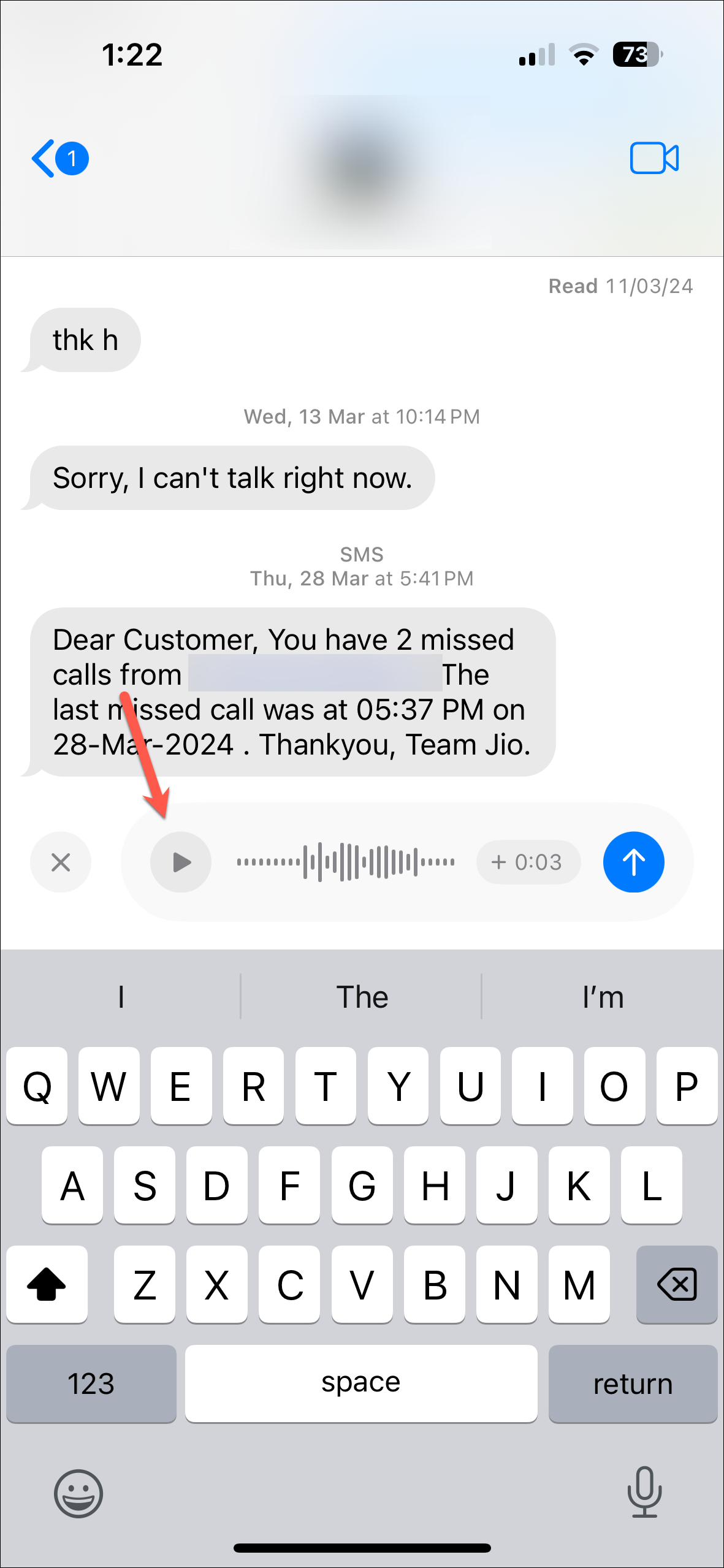This screenshot has height=1568, width=724.
Task: Tap the shift key
Action: point(47,1284)
